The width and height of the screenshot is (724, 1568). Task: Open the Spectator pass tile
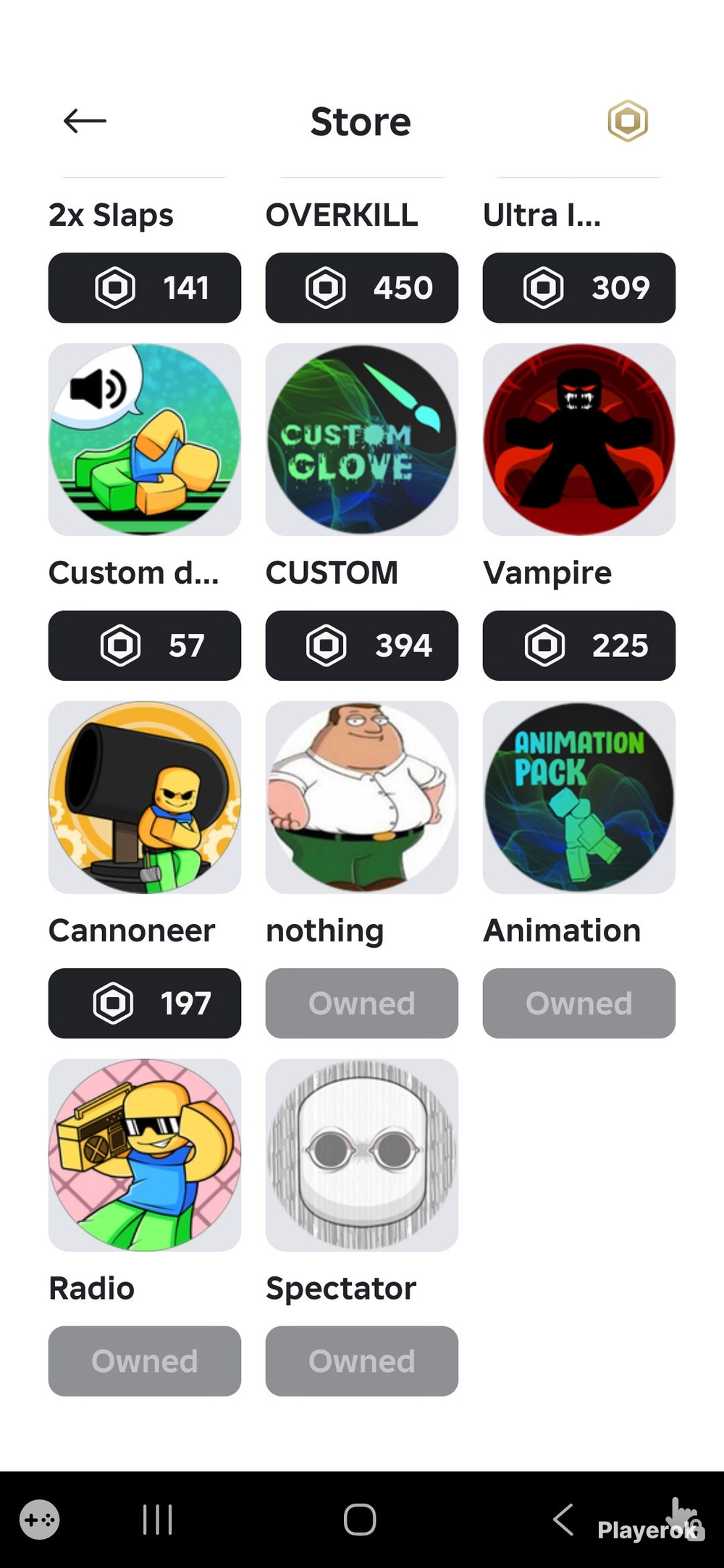coord(361,1154)
